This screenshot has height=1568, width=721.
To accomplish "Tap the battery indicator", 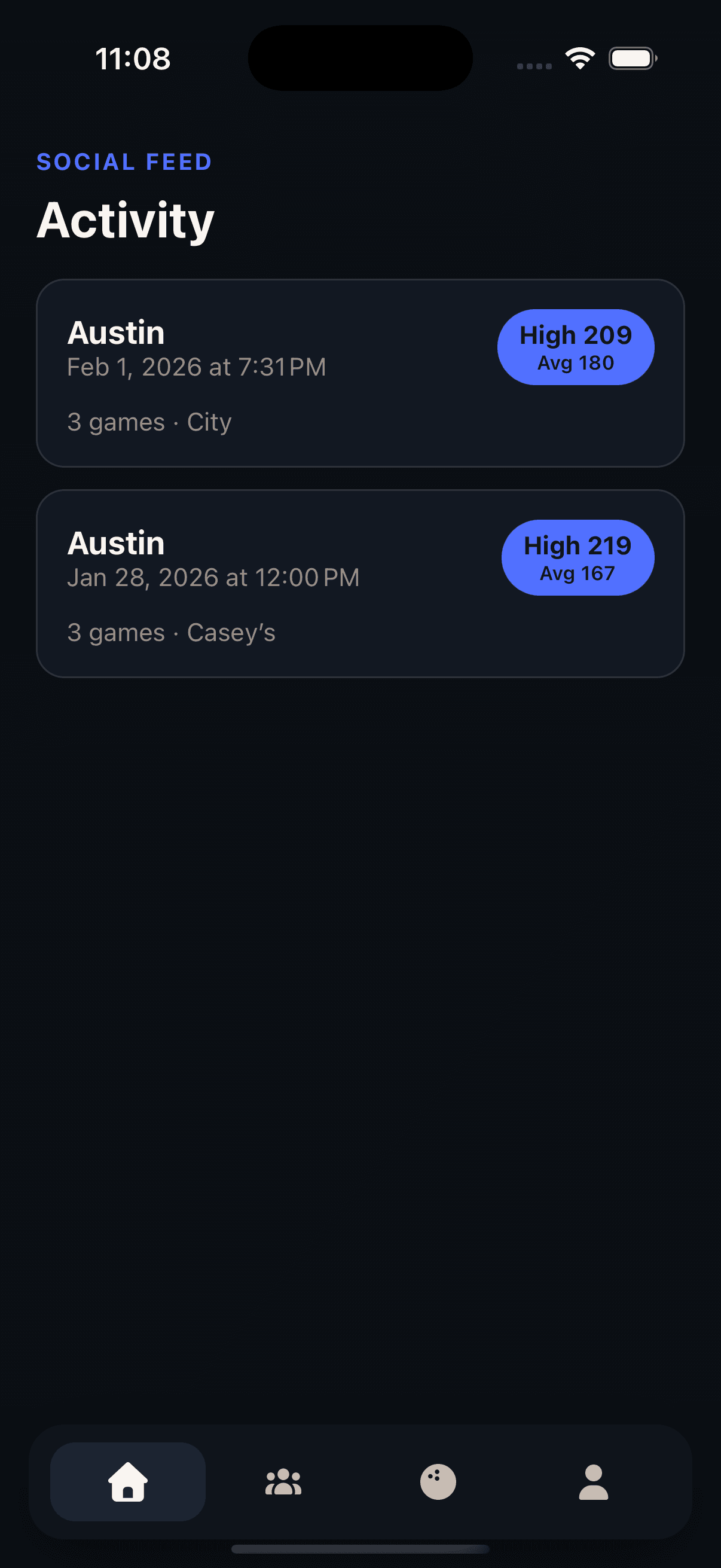I will click(631, 58).
